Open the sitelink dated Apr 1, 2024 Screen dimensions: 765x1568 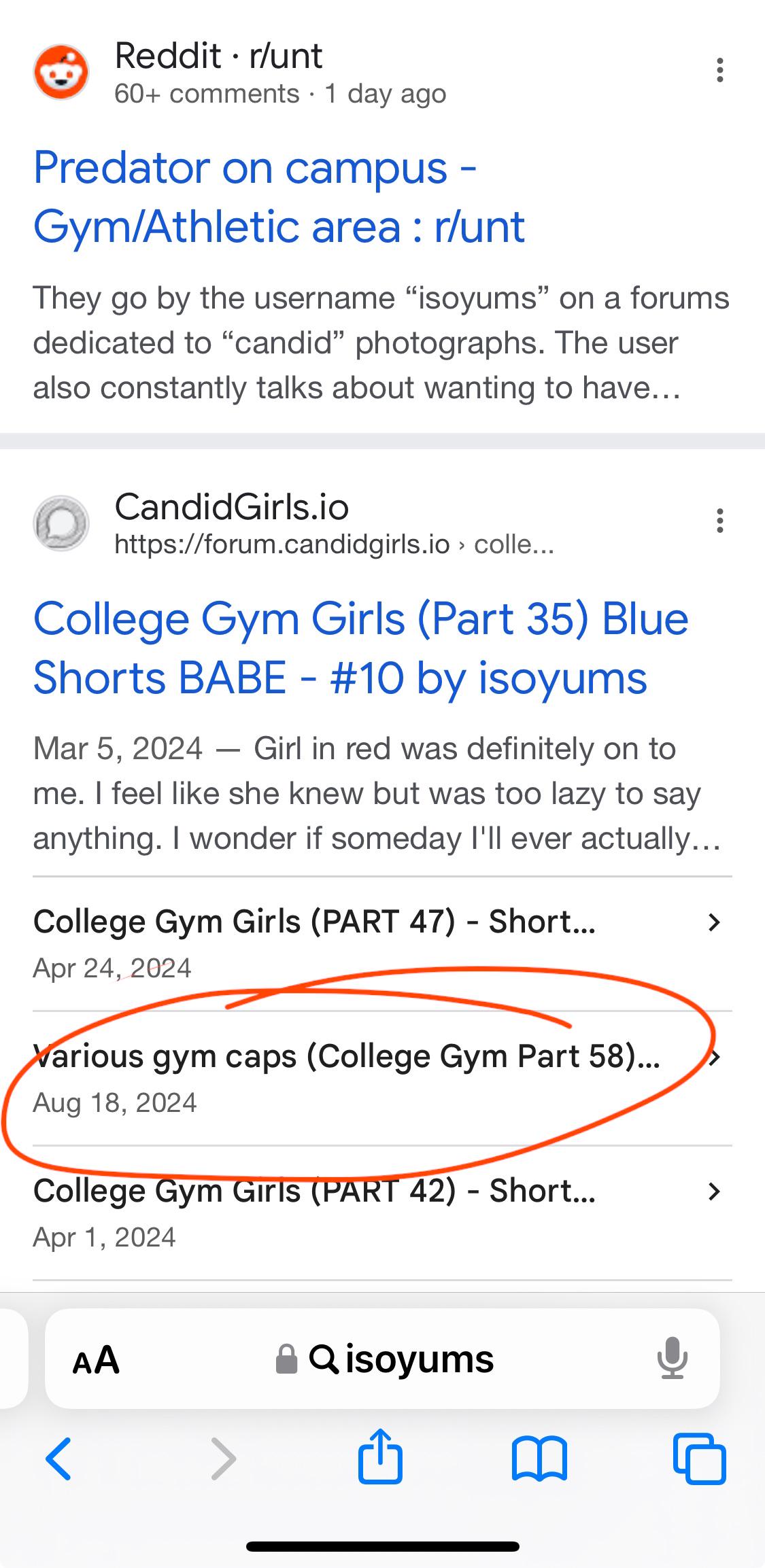pos(314,1191)
